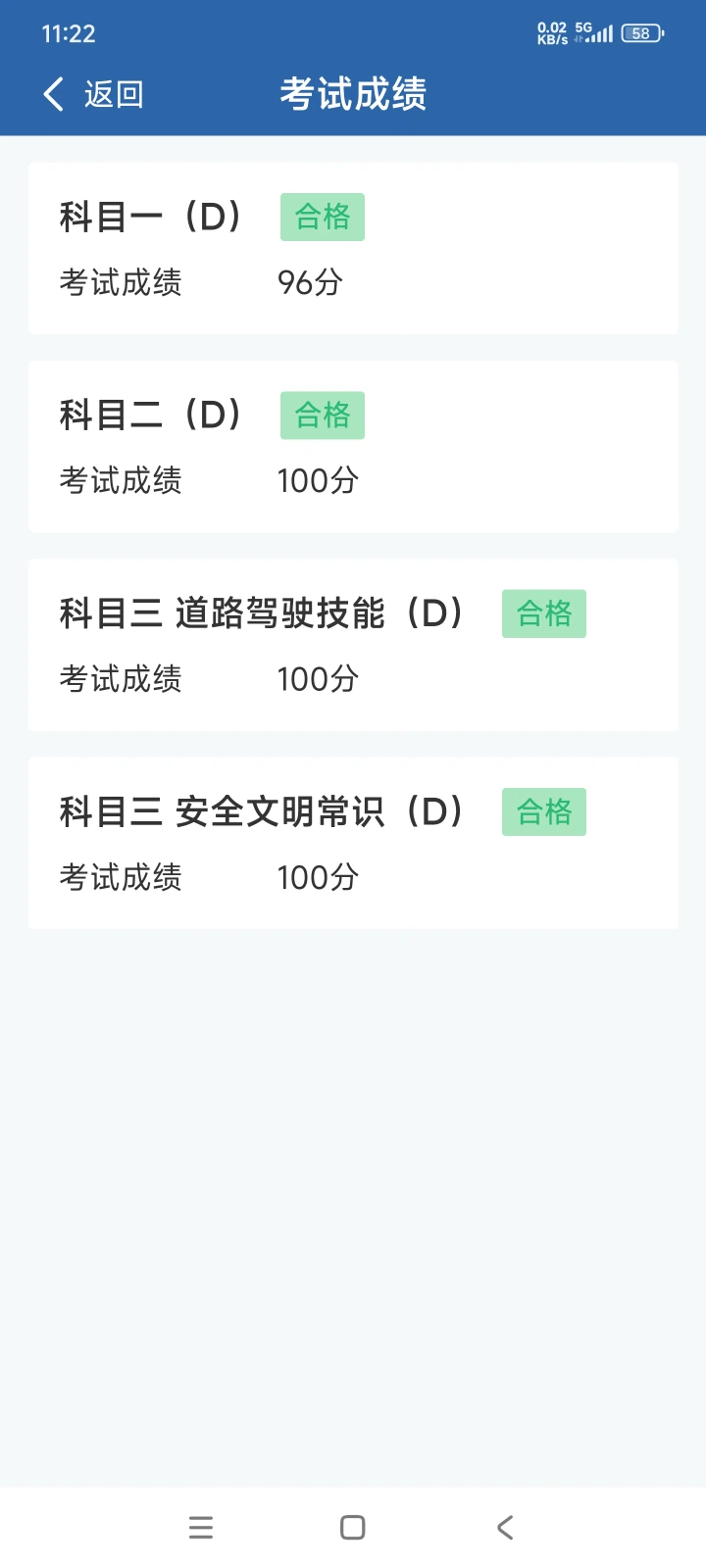Go to the system home screen

coord(353,1527)
